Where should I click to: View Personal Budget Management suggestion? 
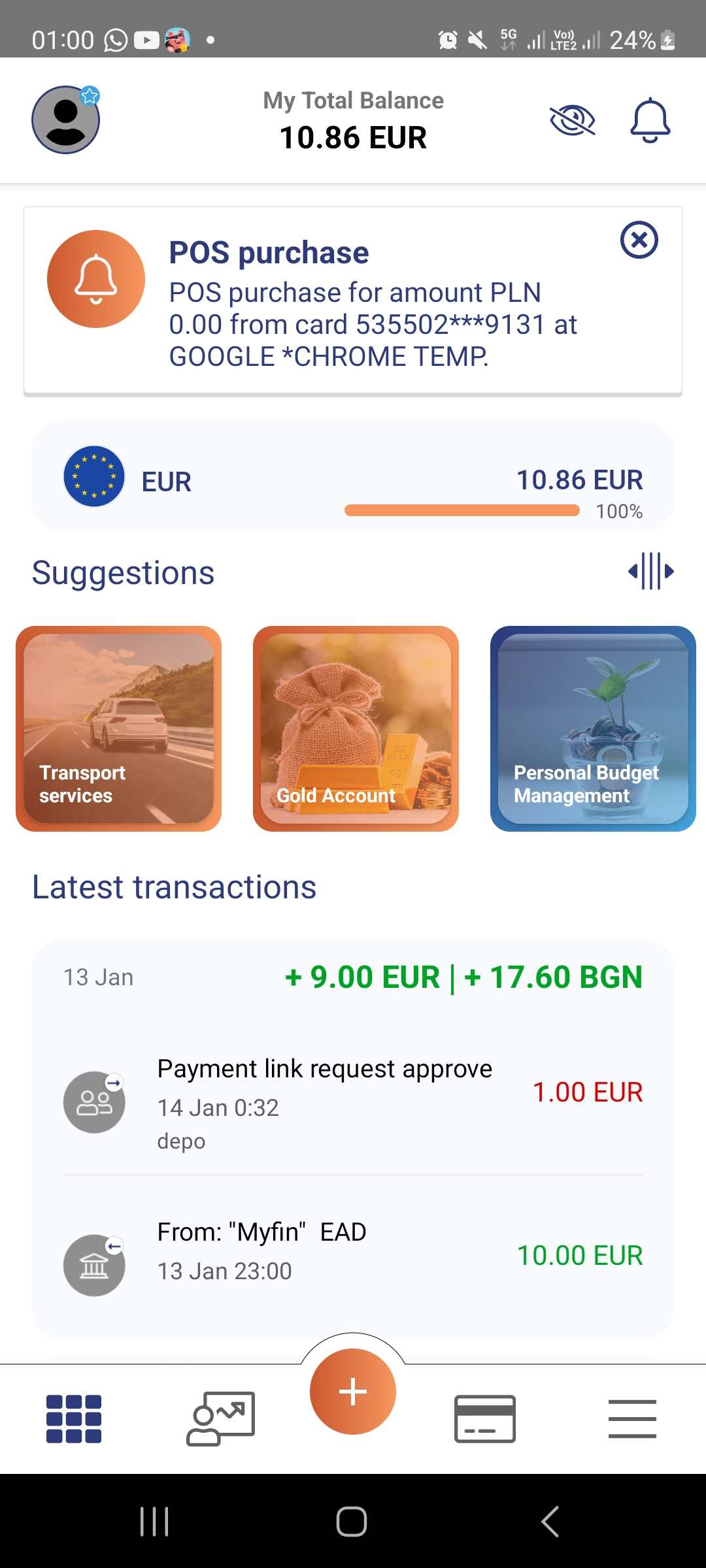592,728
